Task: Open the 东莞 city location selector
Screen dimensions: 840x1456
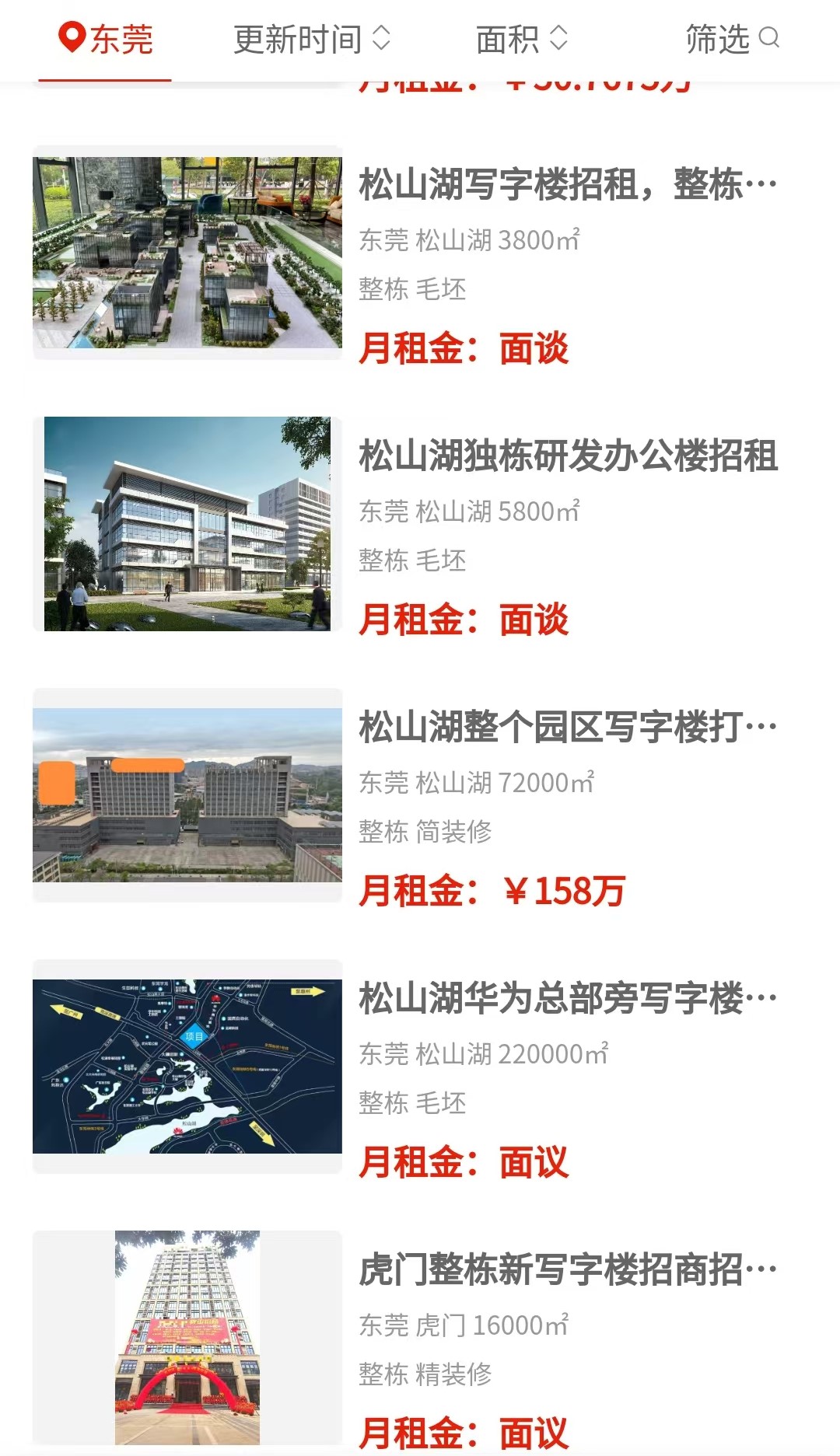Action: tap(106, 39)
